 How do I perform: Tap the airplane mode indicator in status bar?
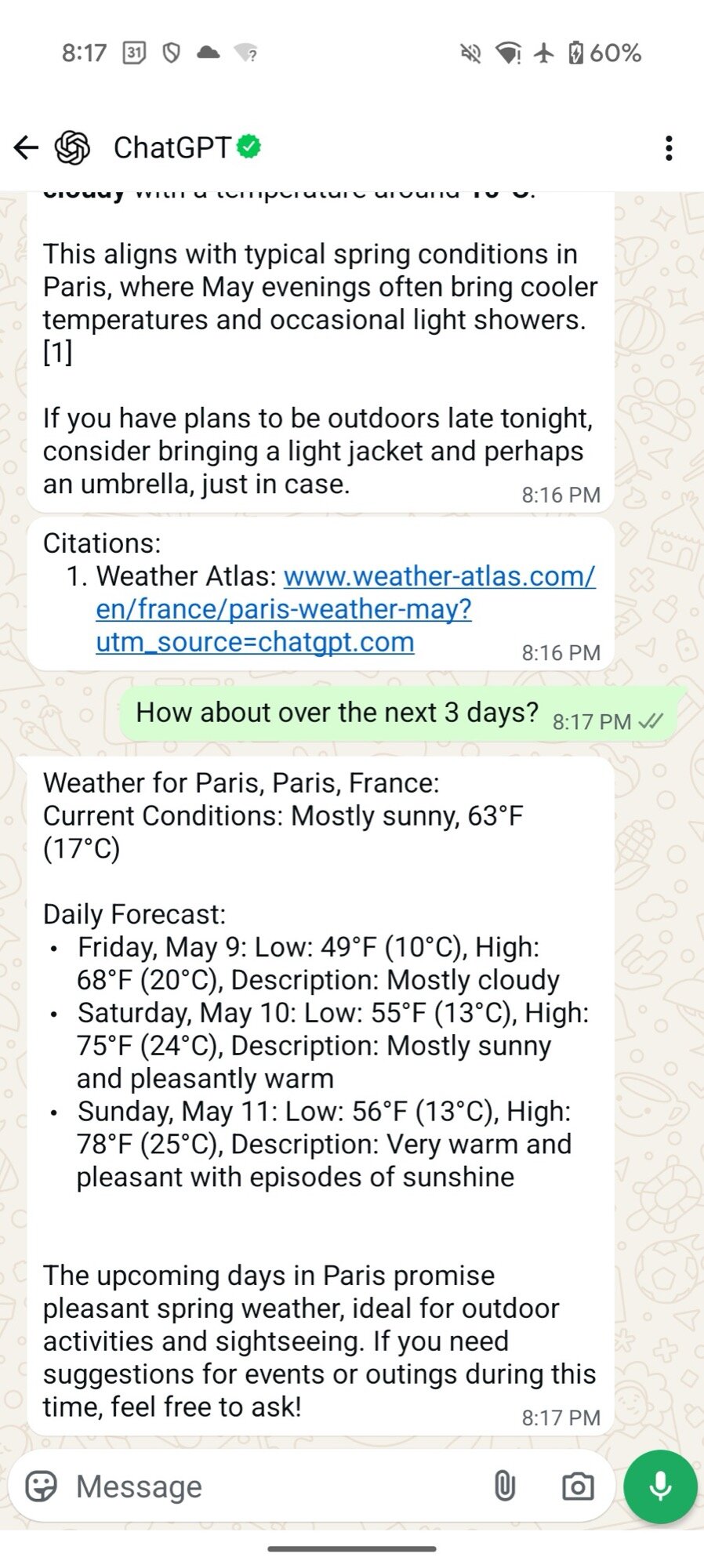[x=543, y=52]
